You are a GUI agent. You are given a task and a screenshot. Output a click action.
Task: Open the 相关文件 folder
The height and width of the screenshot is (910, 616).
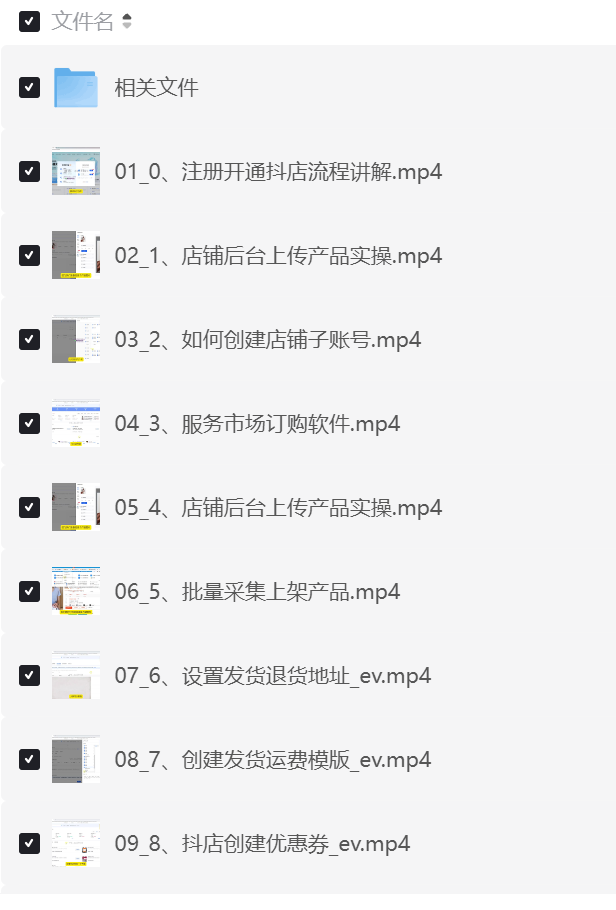coord(156,88)
